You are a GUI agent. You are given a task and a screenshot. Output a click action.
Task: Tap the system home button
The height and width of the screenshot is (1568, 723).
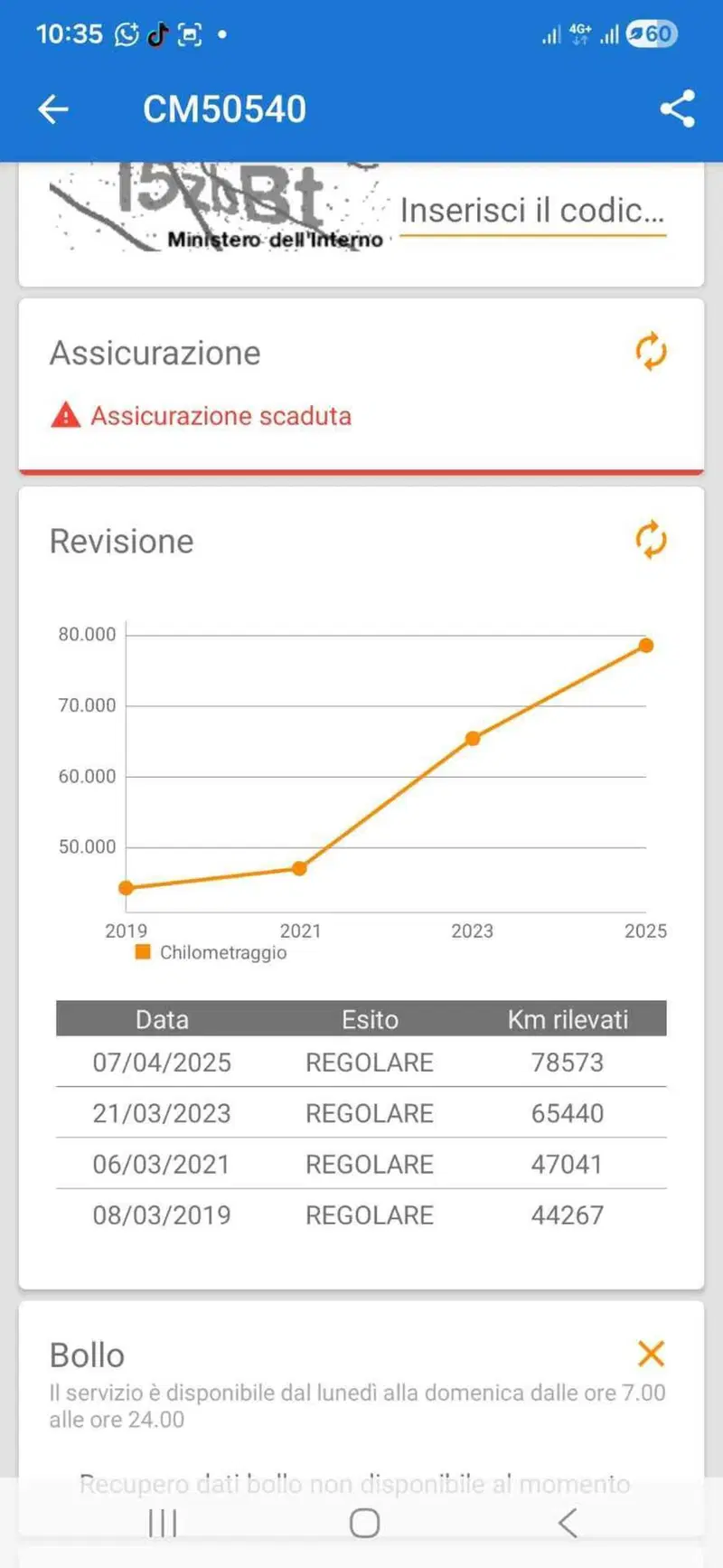coord(364,1524)
